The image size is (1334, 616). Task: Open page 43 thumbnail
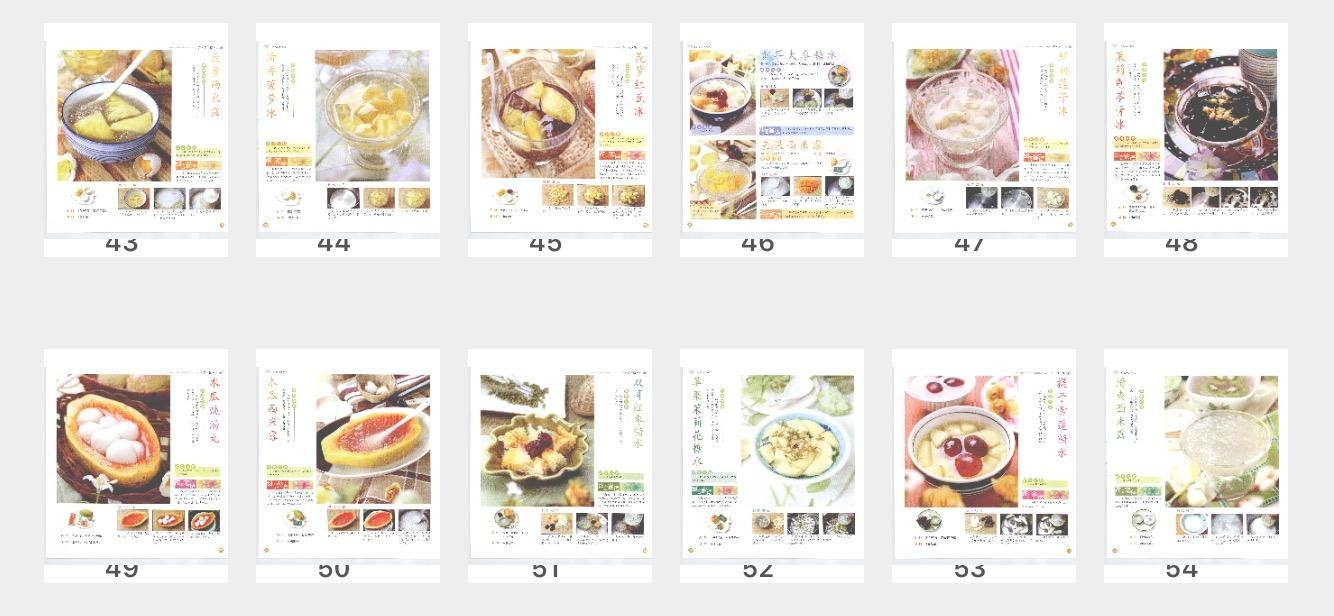pos(136,130)
